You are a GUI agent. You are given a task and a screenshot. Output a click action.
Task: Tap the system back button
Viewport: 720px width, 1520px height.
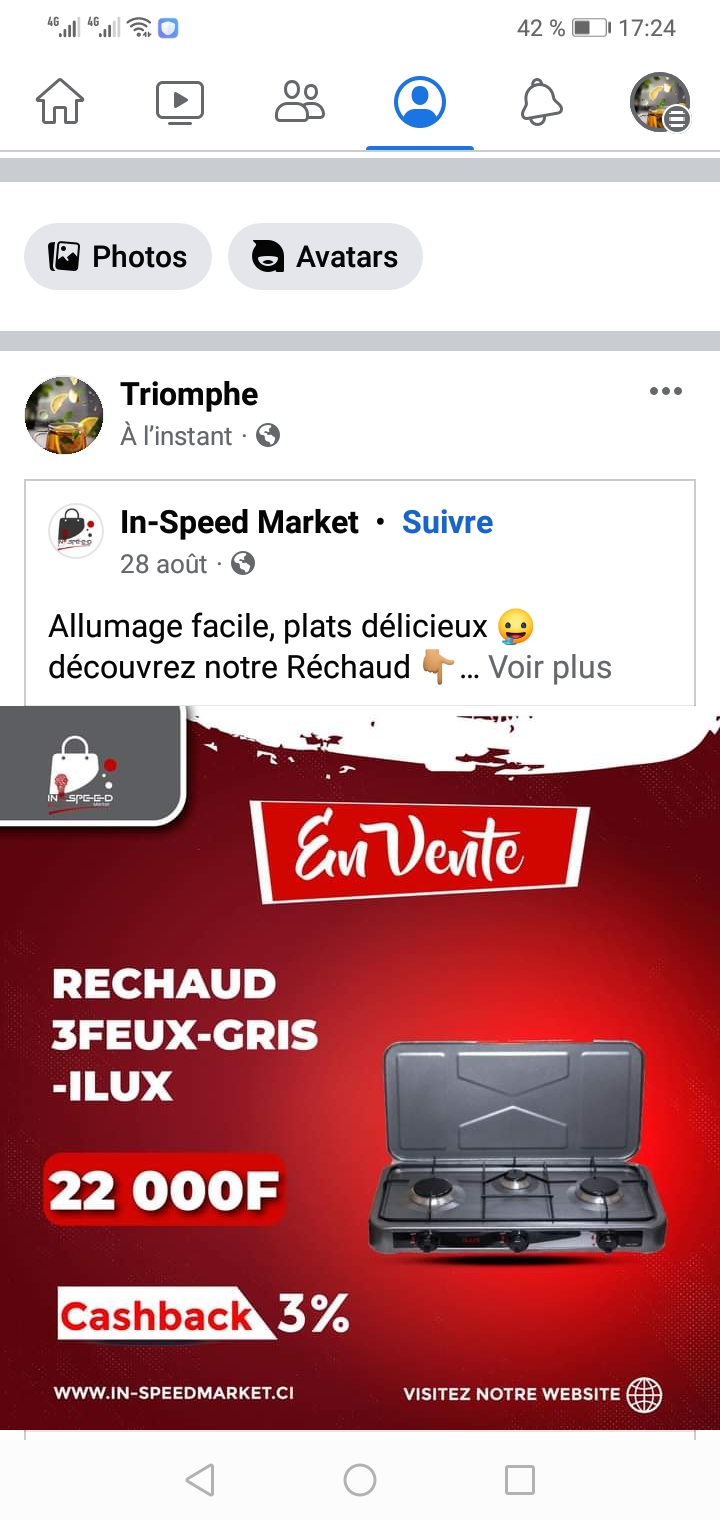point(200,1479)
